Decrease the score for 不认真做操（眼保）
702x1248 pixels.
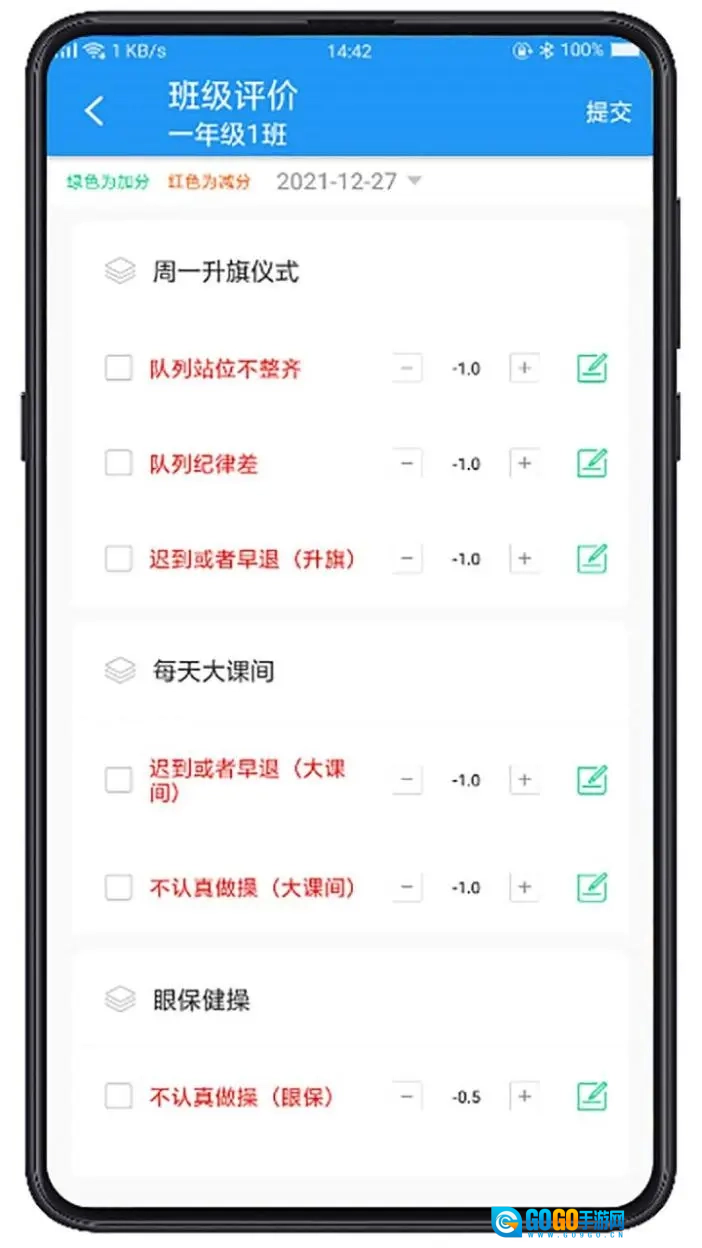(407, 1097)
